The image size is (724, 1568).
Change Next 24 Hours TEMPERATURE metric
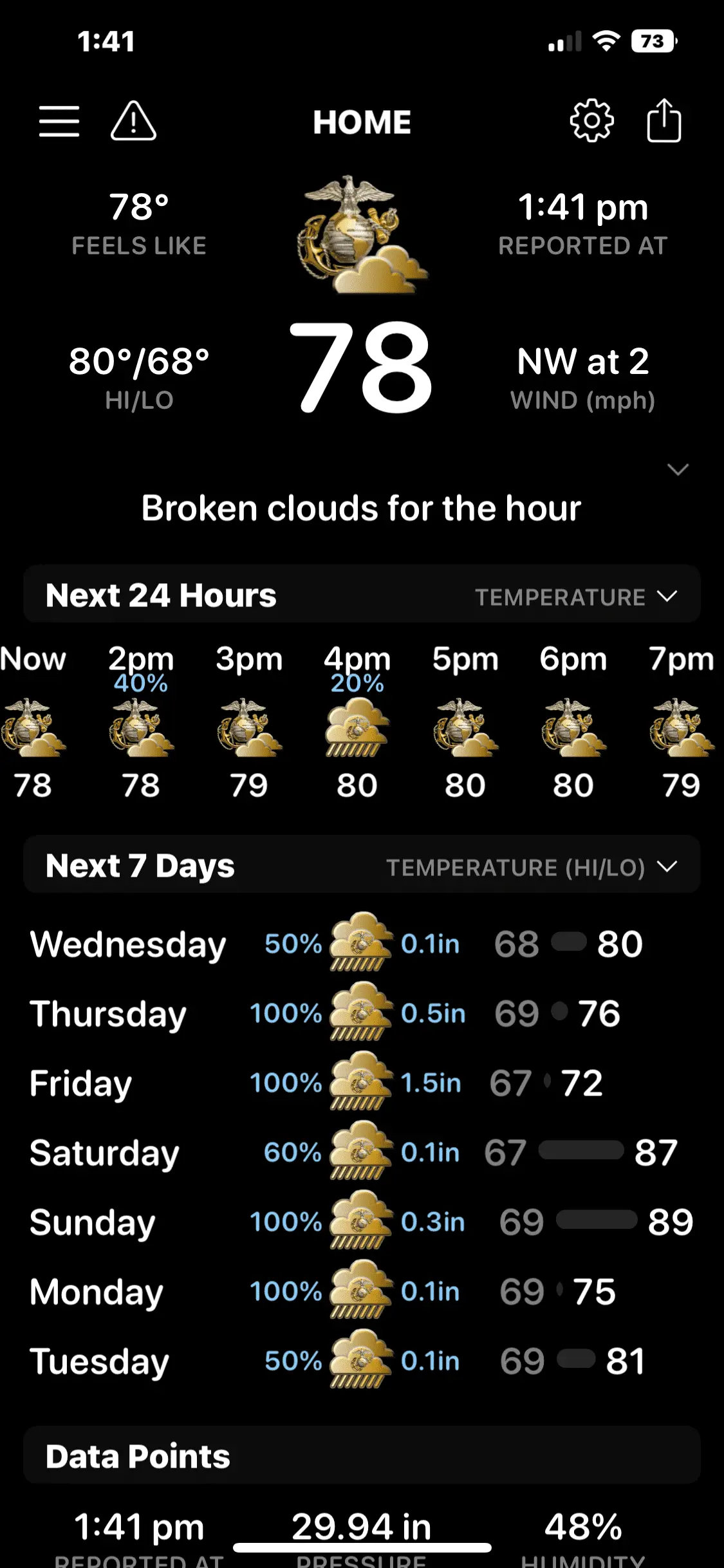pos(576,597)
